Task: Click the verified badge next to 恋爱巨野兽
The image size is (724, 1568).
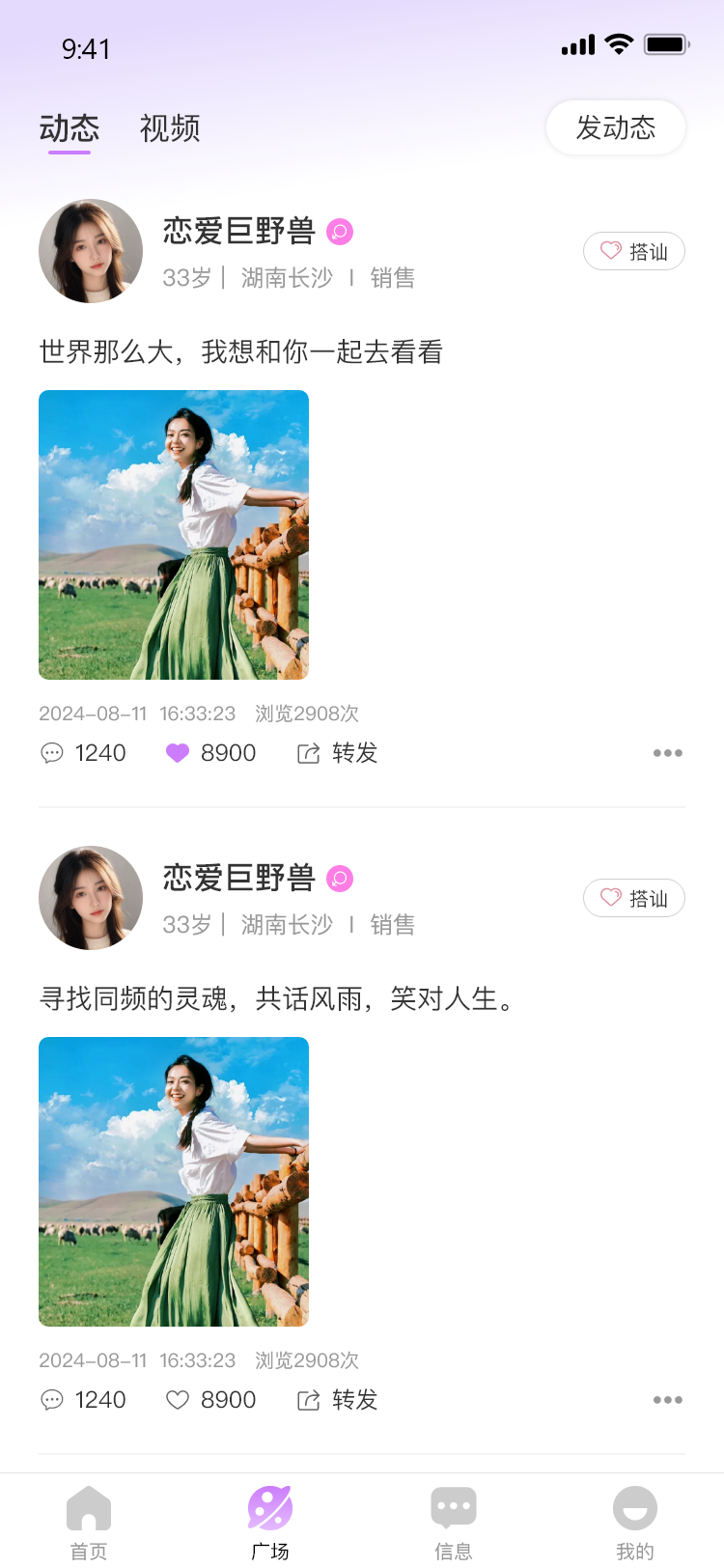Action: (341, 232)
